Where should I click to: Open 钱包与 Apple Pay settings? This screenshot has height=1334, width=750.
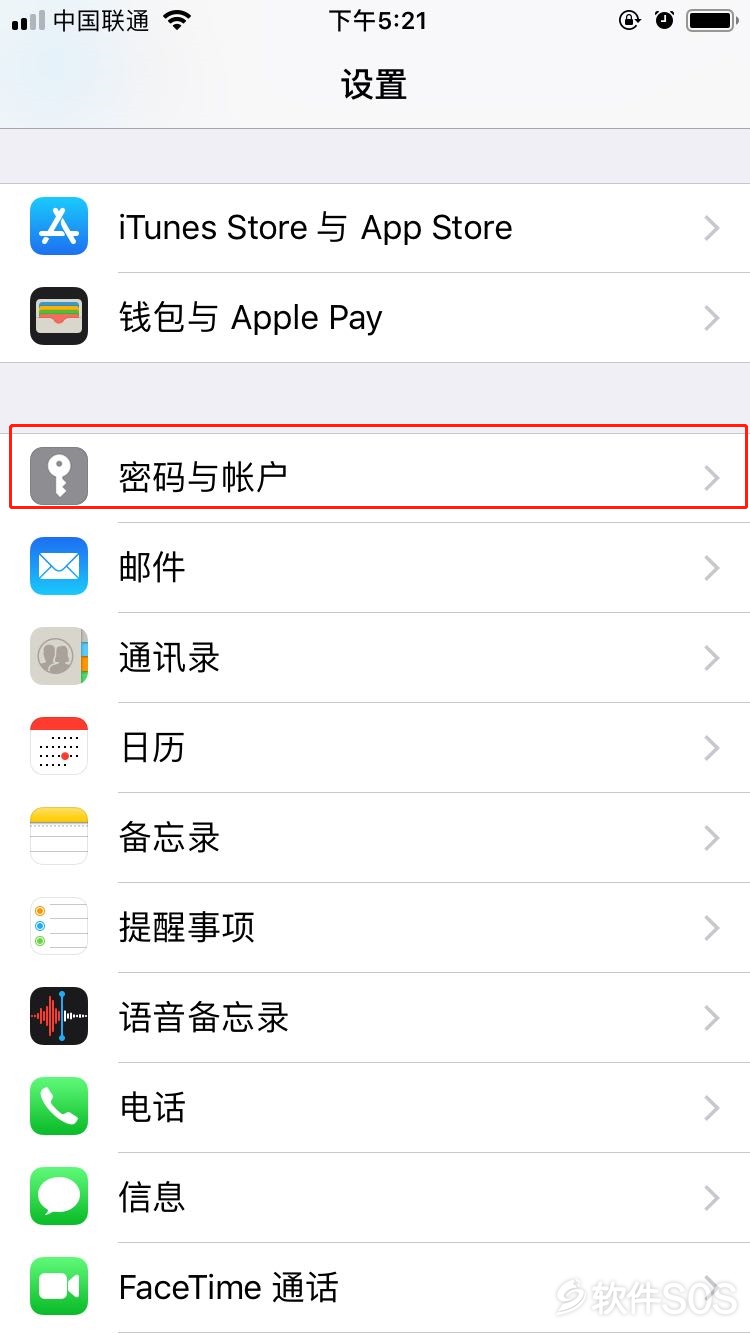375,318
